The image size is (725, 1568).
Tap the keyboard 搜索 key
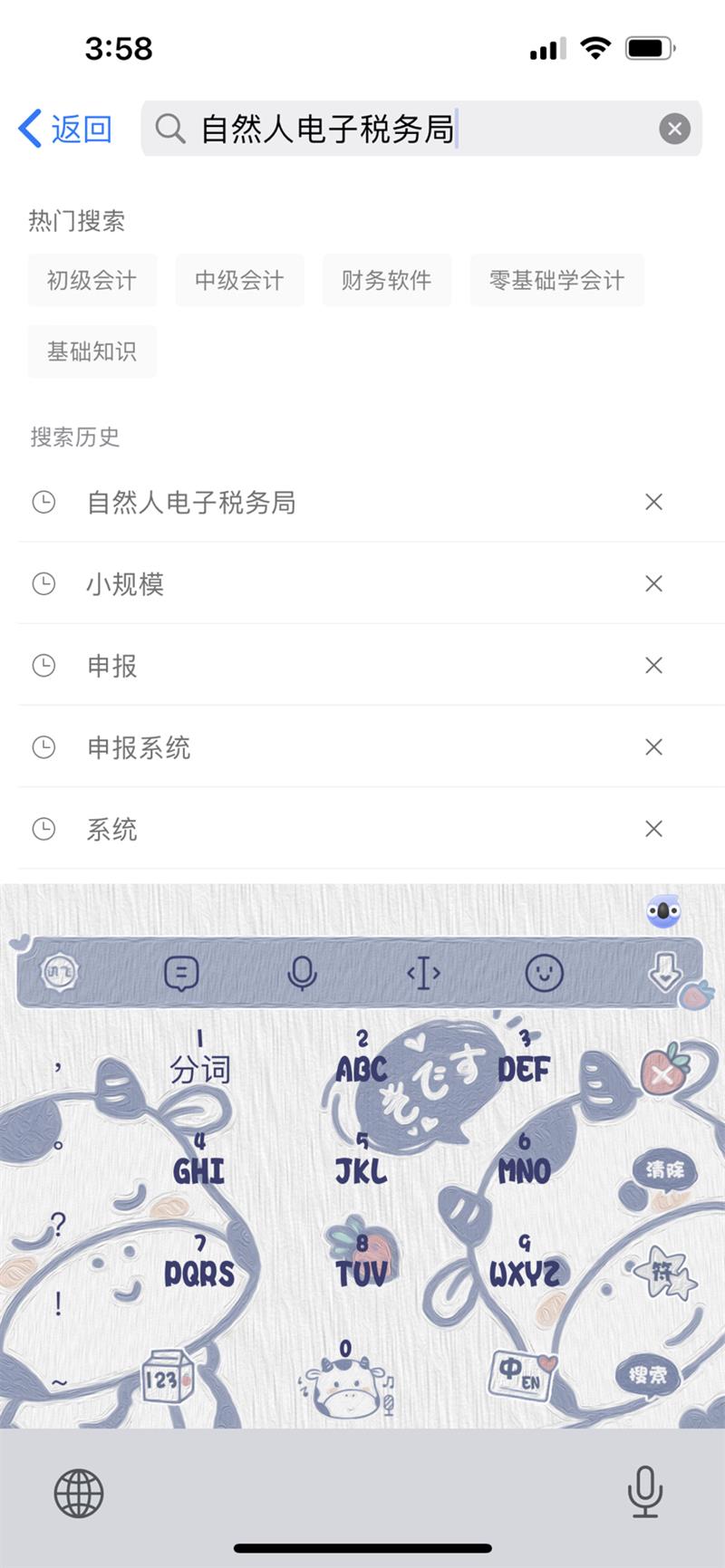click(x=648, y=1376)
